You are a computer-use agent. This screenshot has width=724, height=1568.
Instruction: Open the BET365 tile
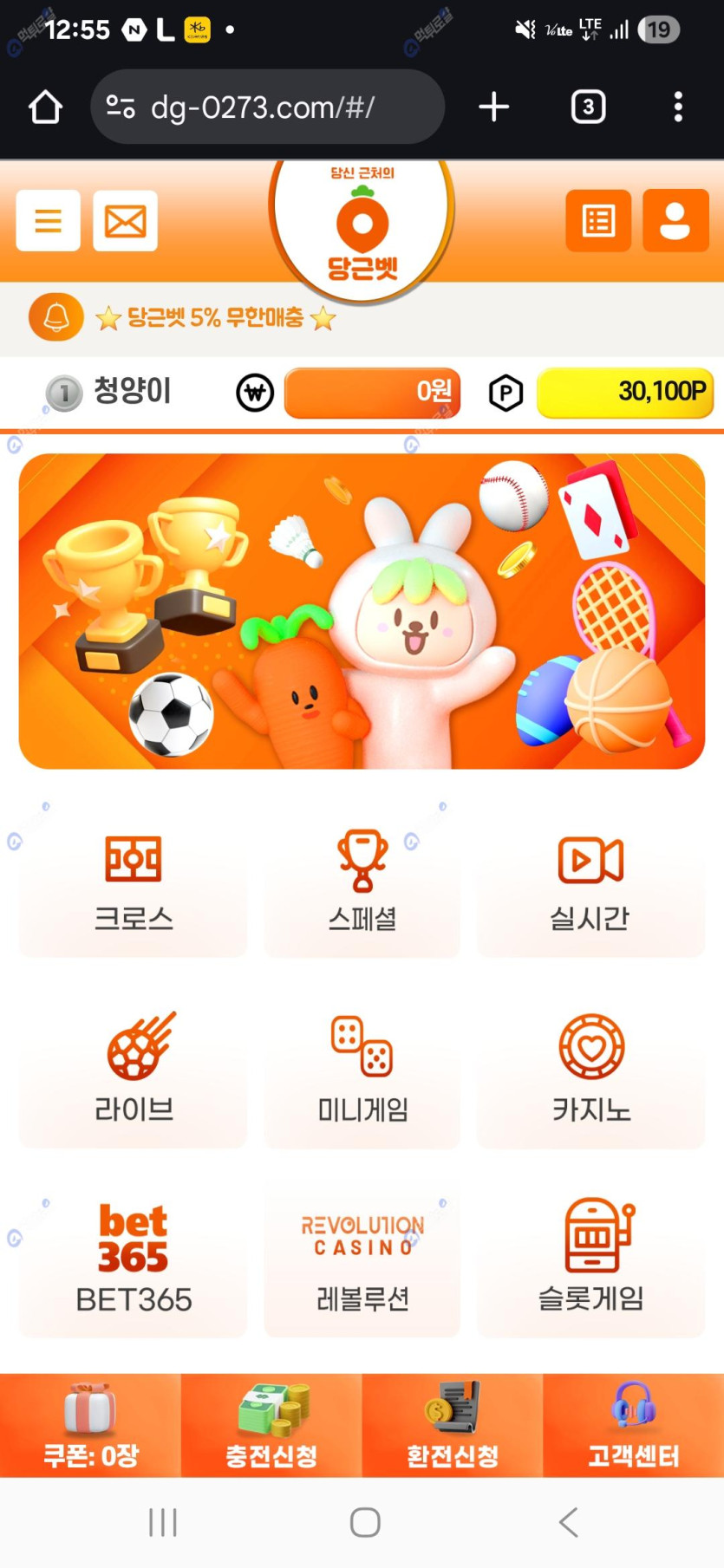[134, 1261]
